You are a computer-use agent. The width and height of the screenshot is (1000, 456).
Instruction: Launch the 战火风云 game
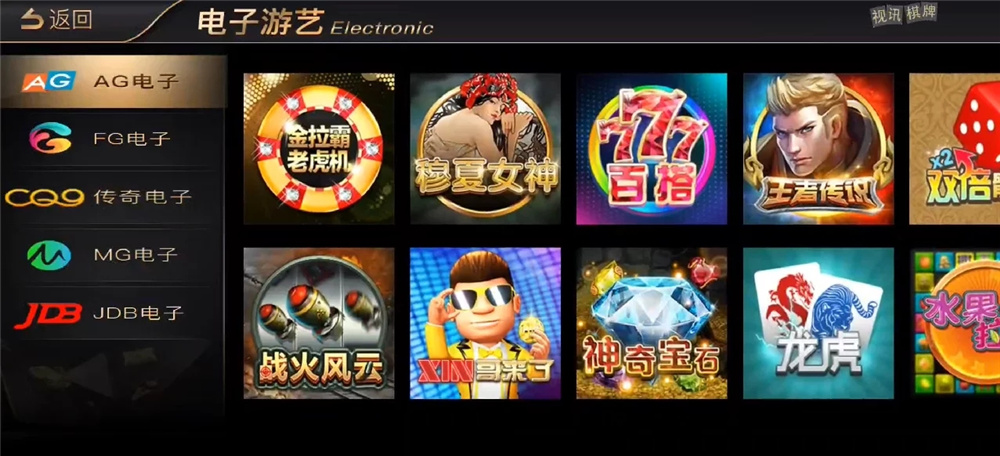318,323
